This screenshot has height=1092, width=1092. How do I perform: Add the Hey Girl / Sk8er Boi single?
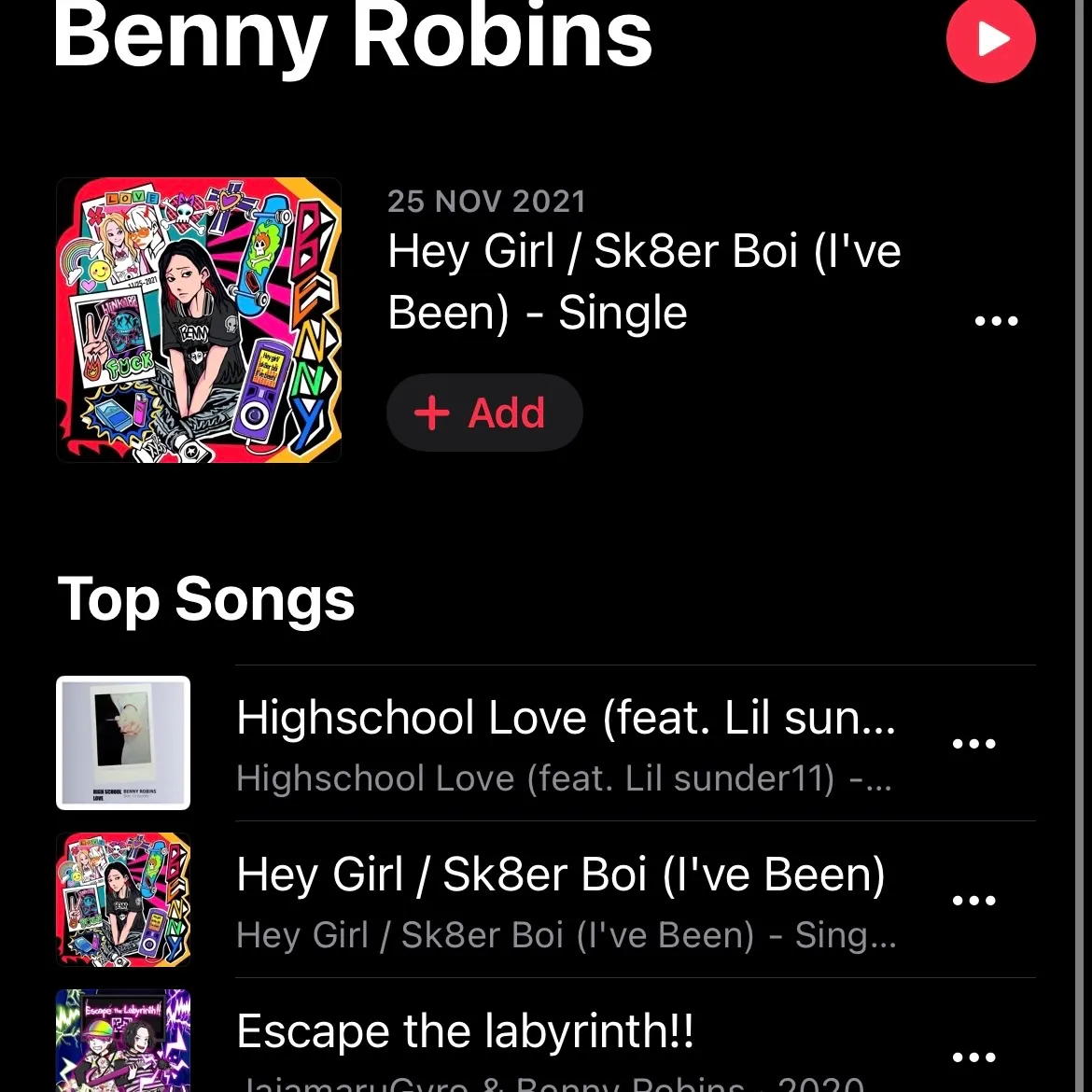pyautogui.click(x=484, y=413)
